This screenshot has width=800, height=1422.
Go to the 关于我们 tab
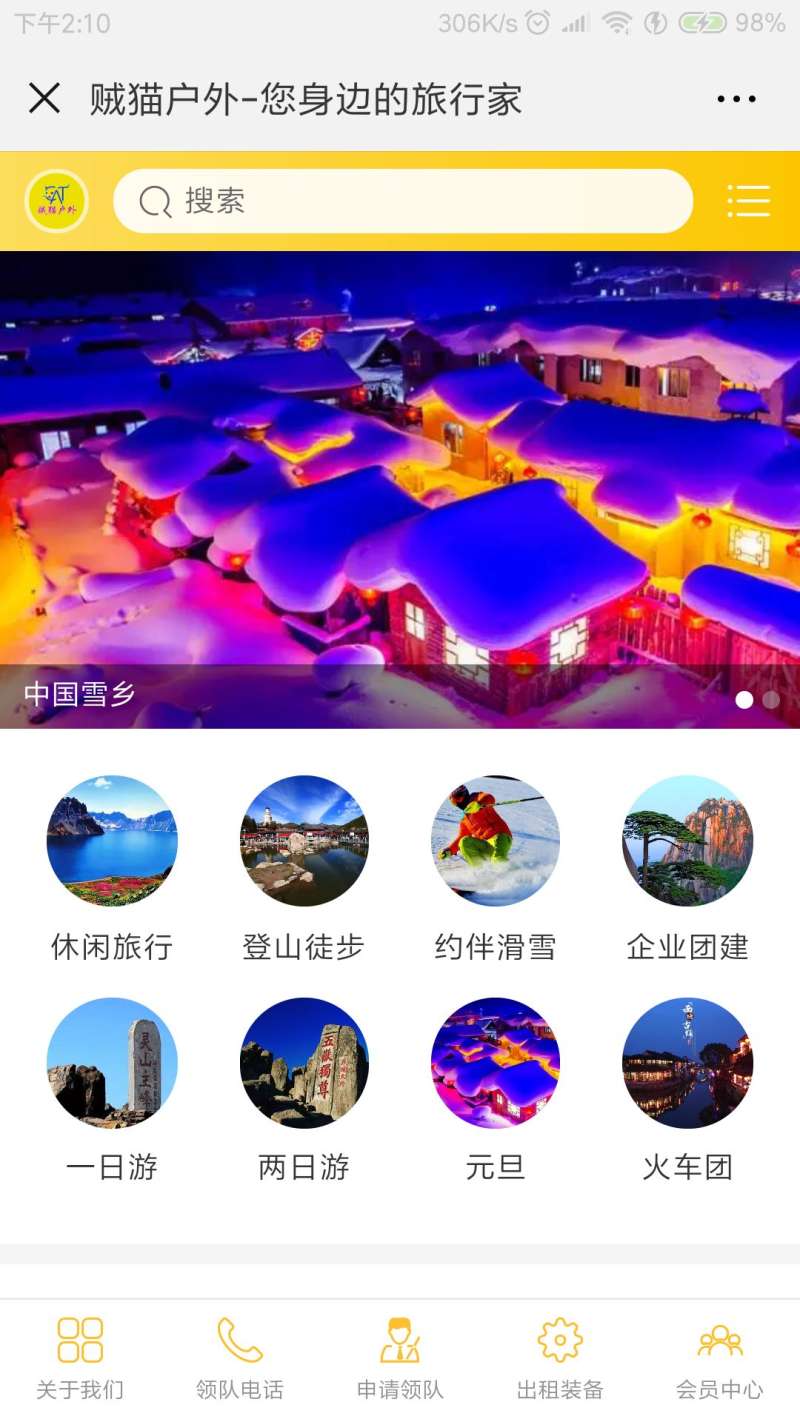coord(80,1359)
